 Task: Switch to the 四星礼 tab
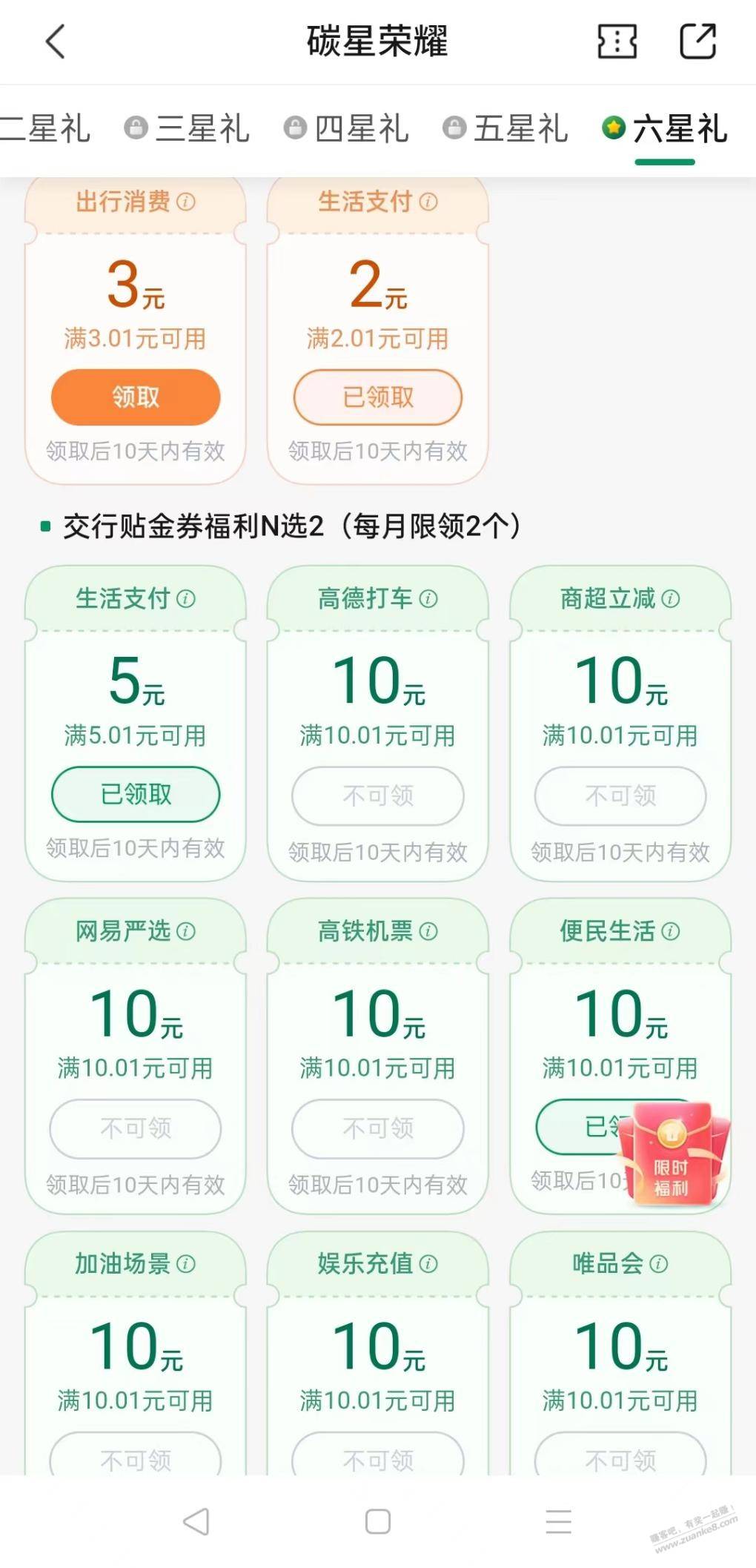click(347, 129)
